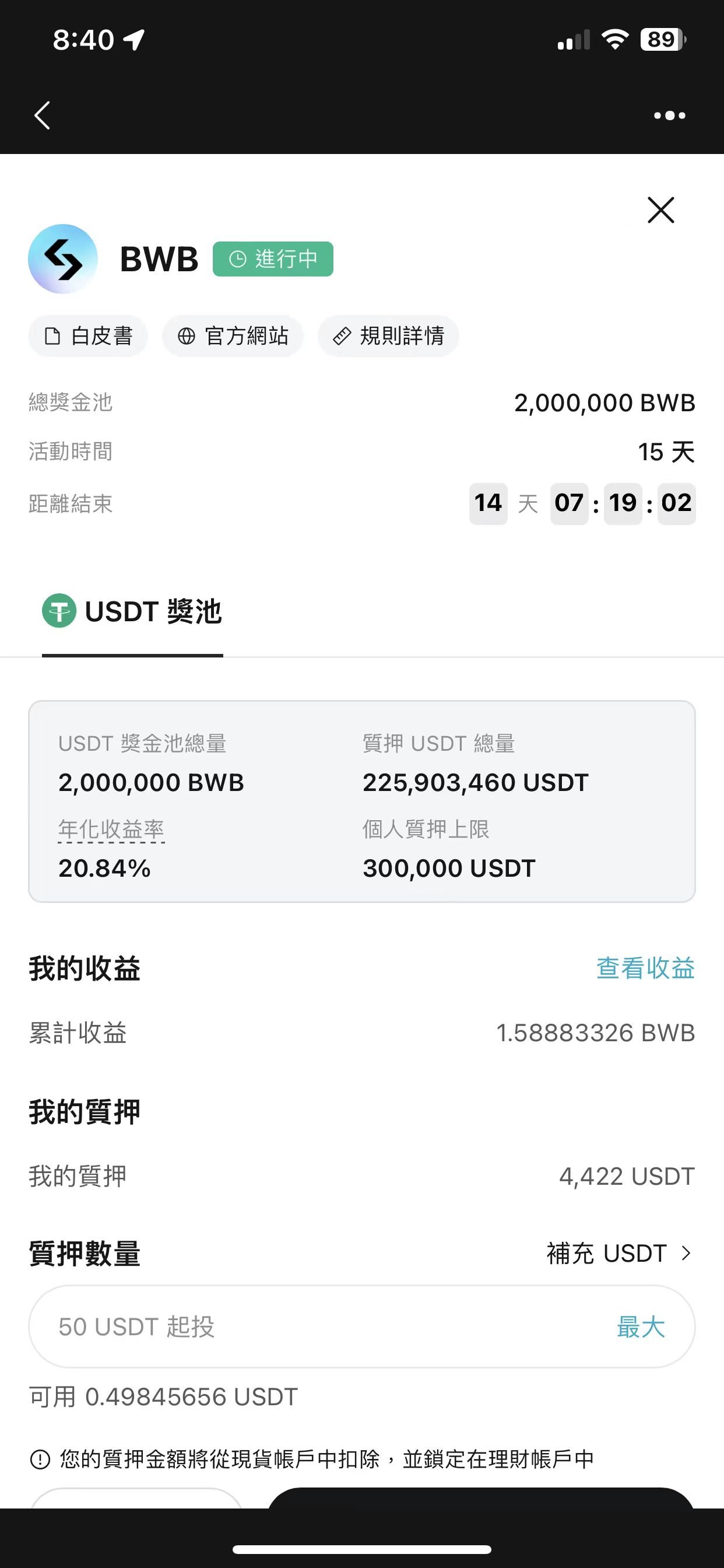Visit the 官方網站 official website

pyautogui.click(x=233, y=336)
